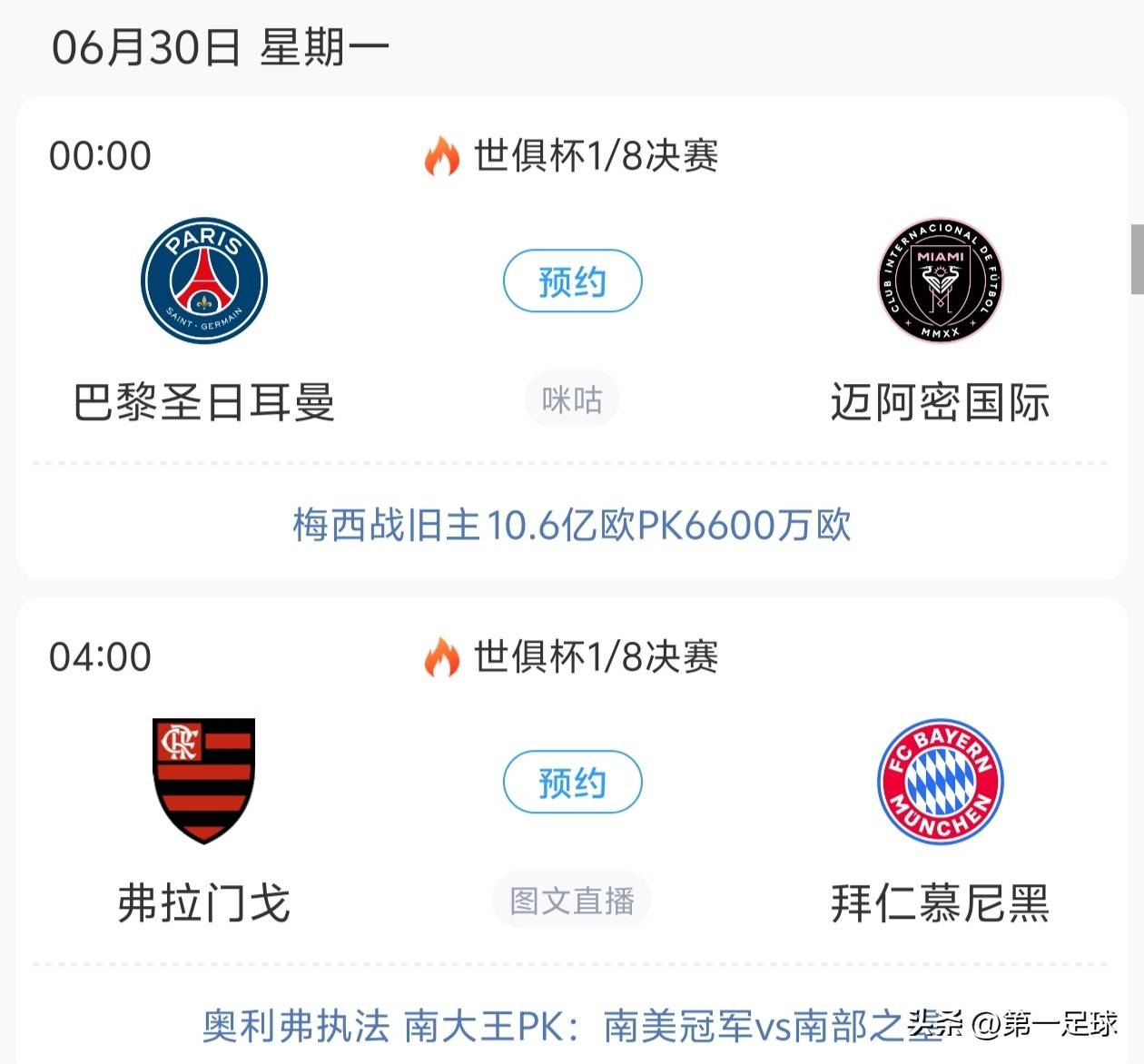
Task: Open the 梅西战旧主10.6亿欧PK6600万欧 article link
Action: tap(571, 525)
